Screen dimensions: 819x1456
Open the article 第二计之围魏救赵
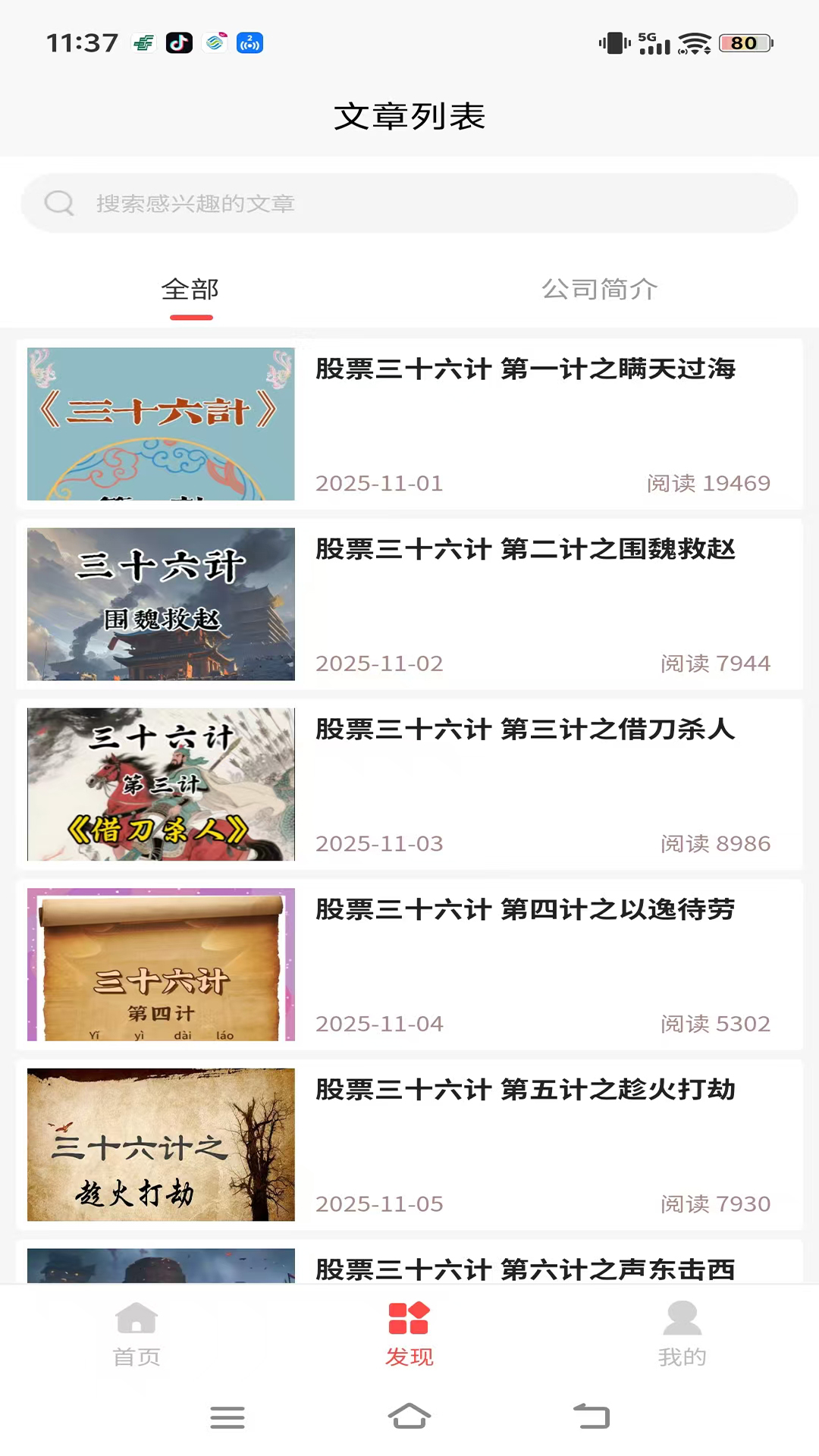pyautogui.click(x=525, y=549)
